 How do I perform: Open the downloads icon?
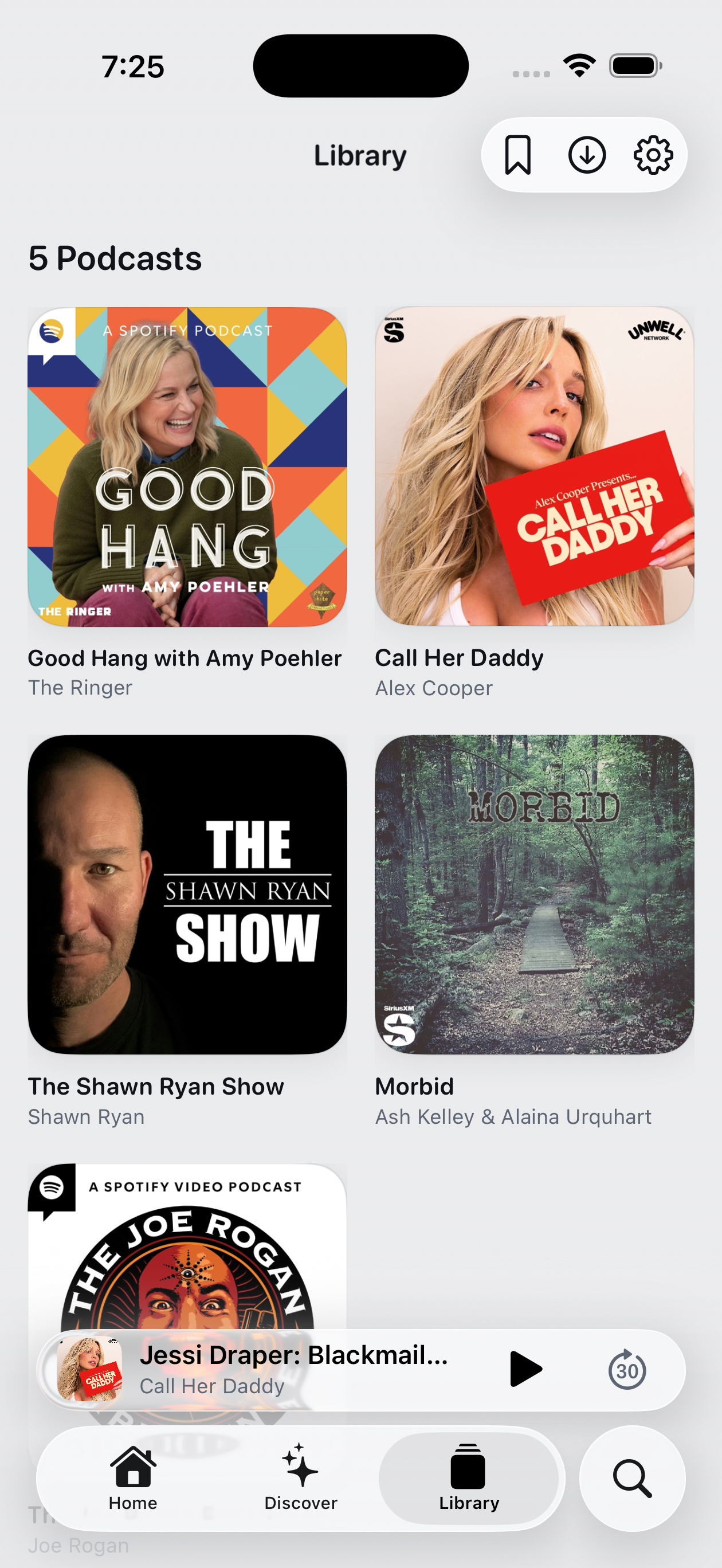(586, 155)
